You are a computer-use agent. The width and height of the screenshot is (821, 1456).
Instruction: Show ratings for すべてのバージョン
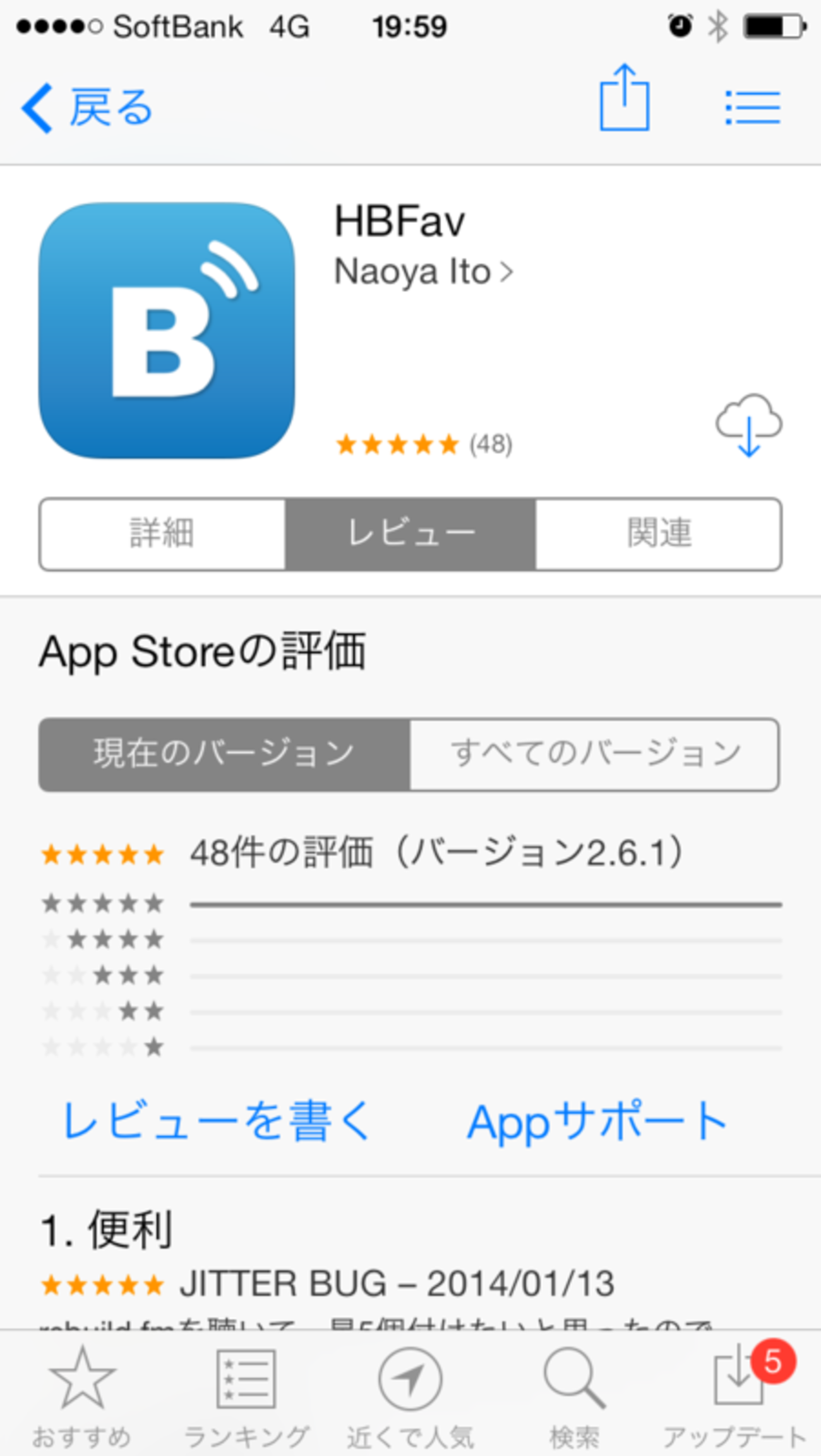[x=594, y=754]
